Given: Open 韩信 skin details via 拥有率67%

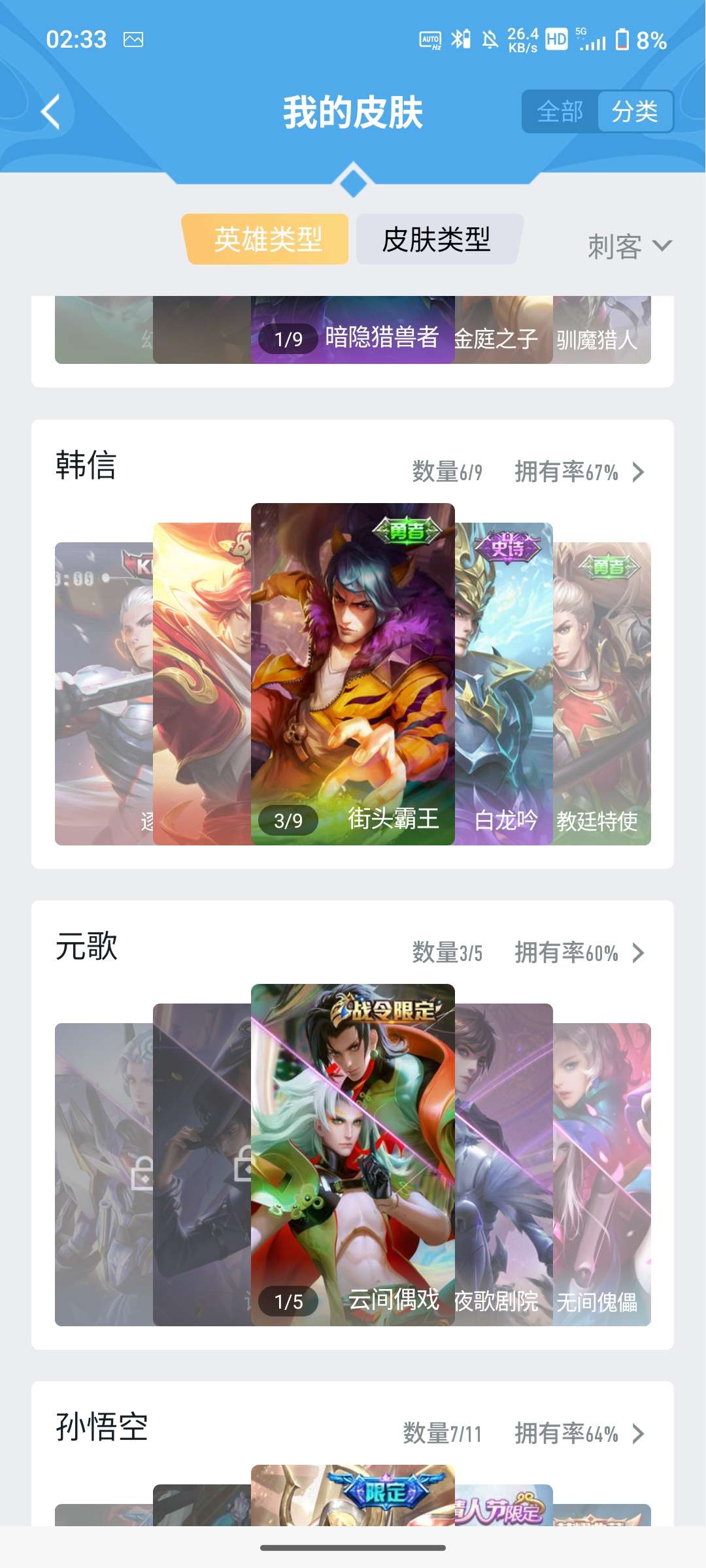Looking at the screenshot, I should coord(579,472).
